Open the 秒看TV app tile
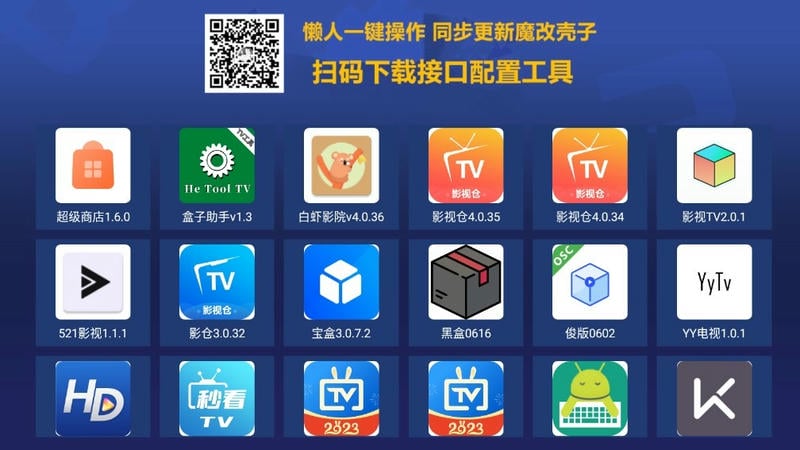800x450 pixels. click(x=217, y=398)
